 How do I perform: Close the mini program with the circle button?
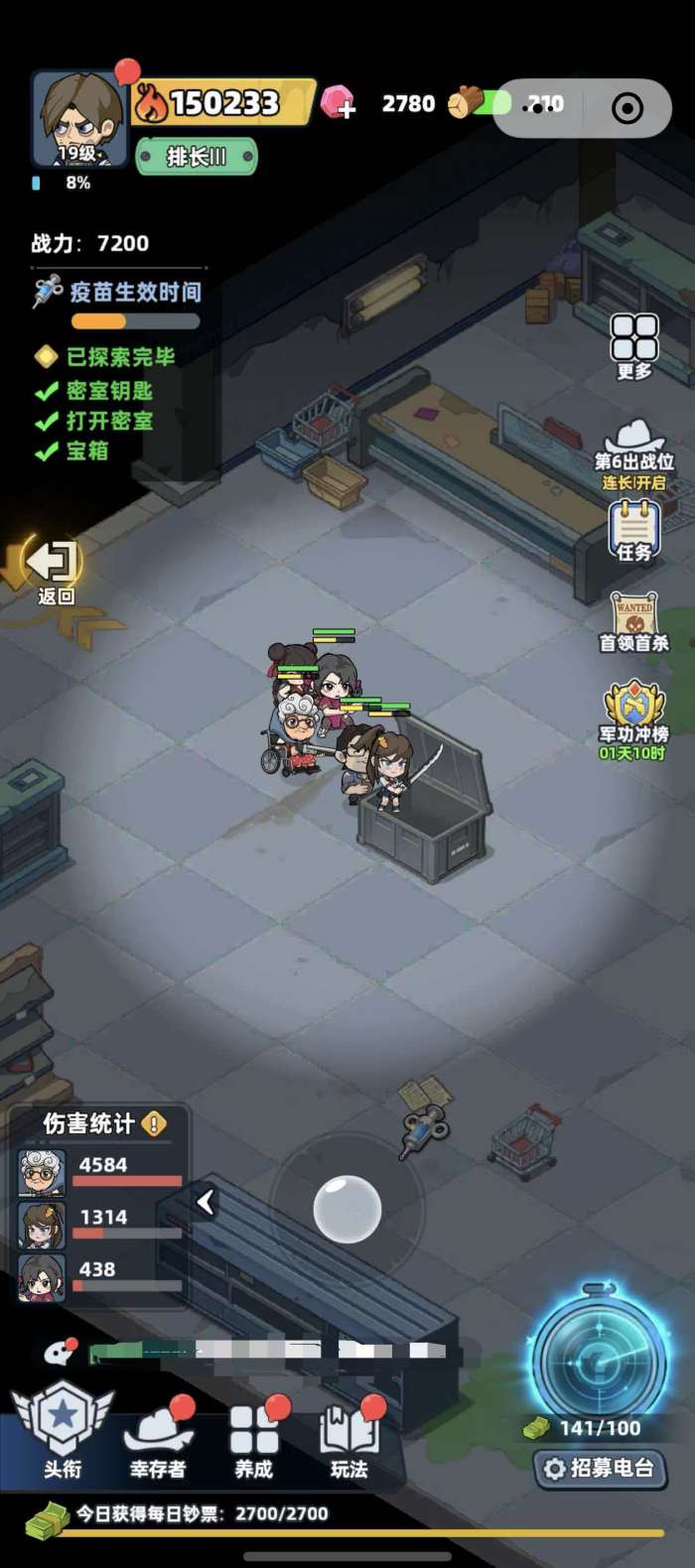(627, 107)
